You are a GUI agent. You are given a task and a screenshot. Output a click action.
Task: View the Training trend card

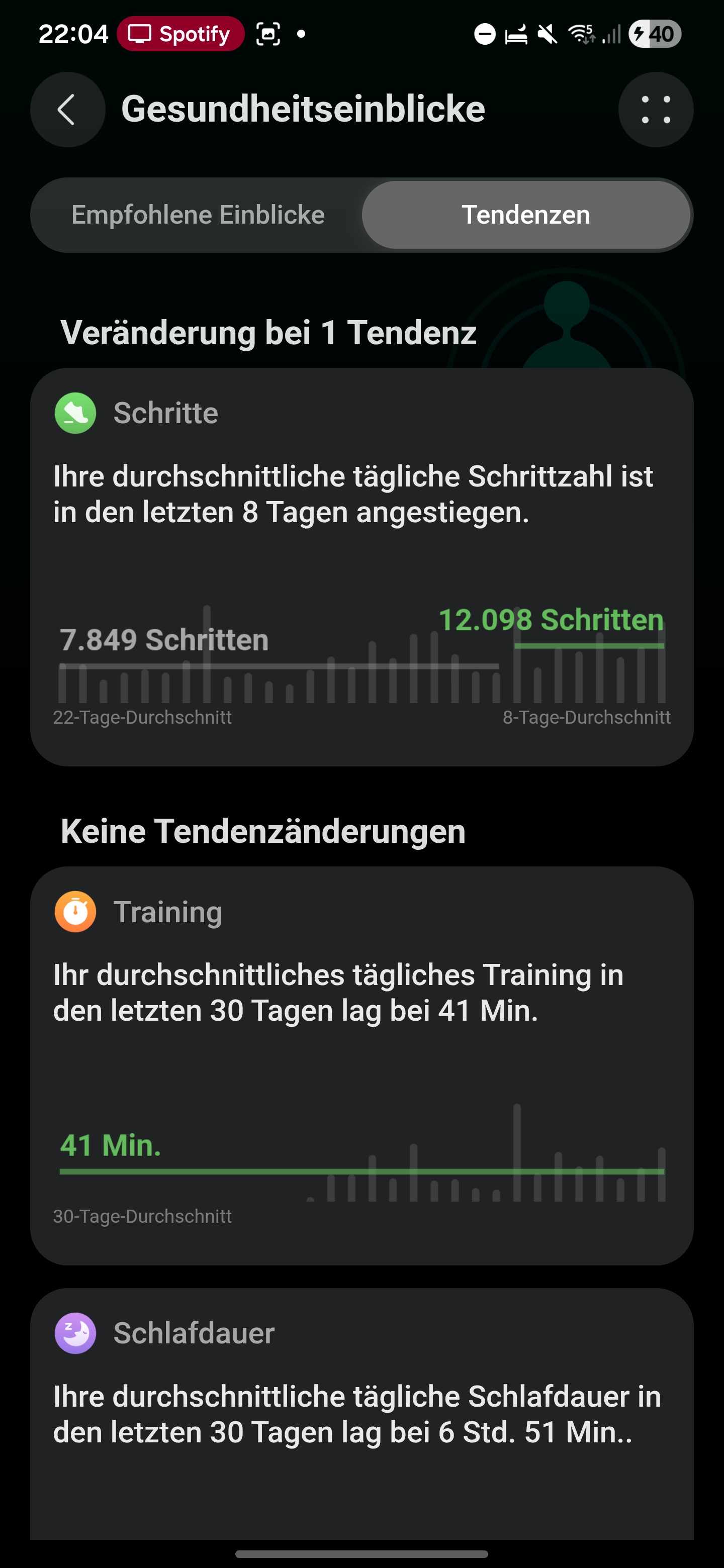(361, 1065)
